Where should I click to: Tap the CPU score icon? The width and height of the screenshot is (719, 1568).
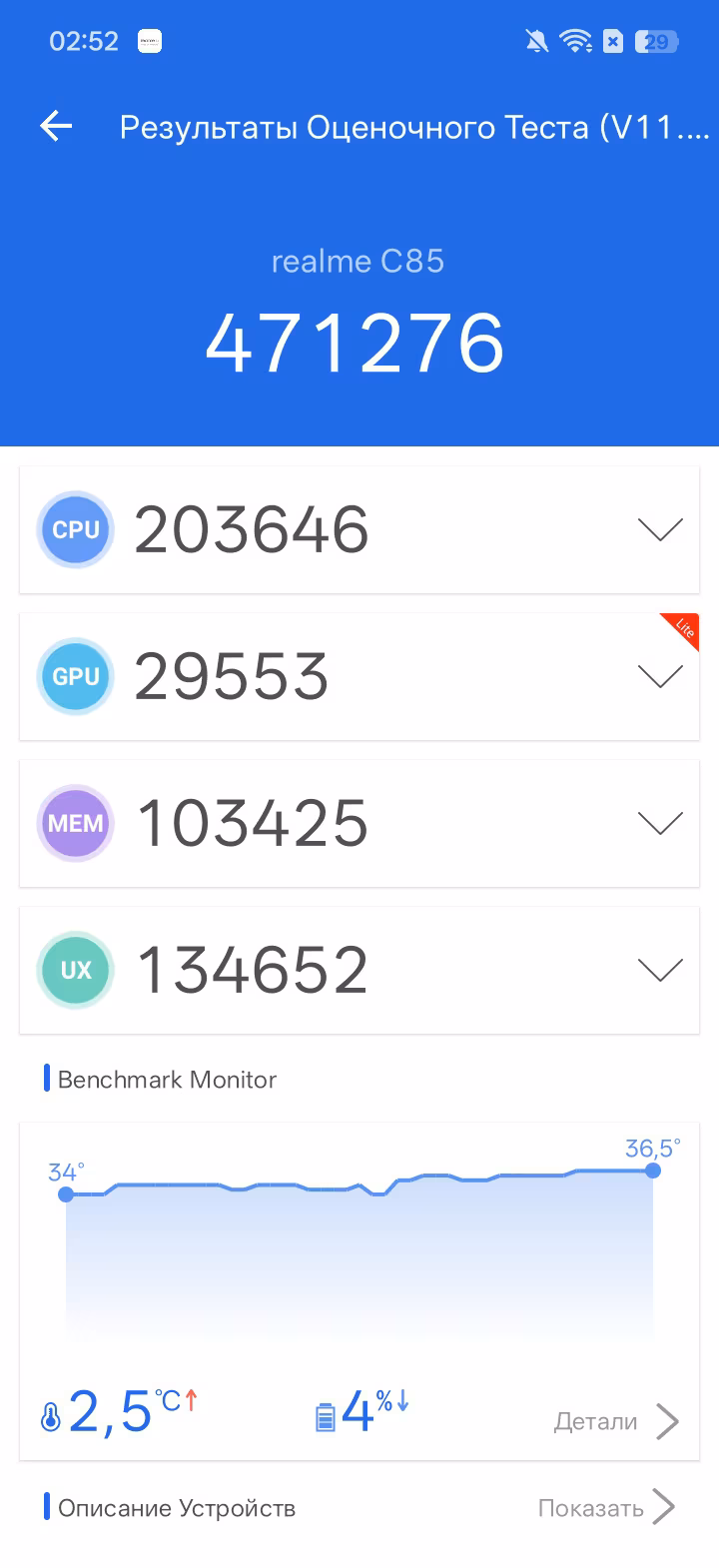(75, 529)
